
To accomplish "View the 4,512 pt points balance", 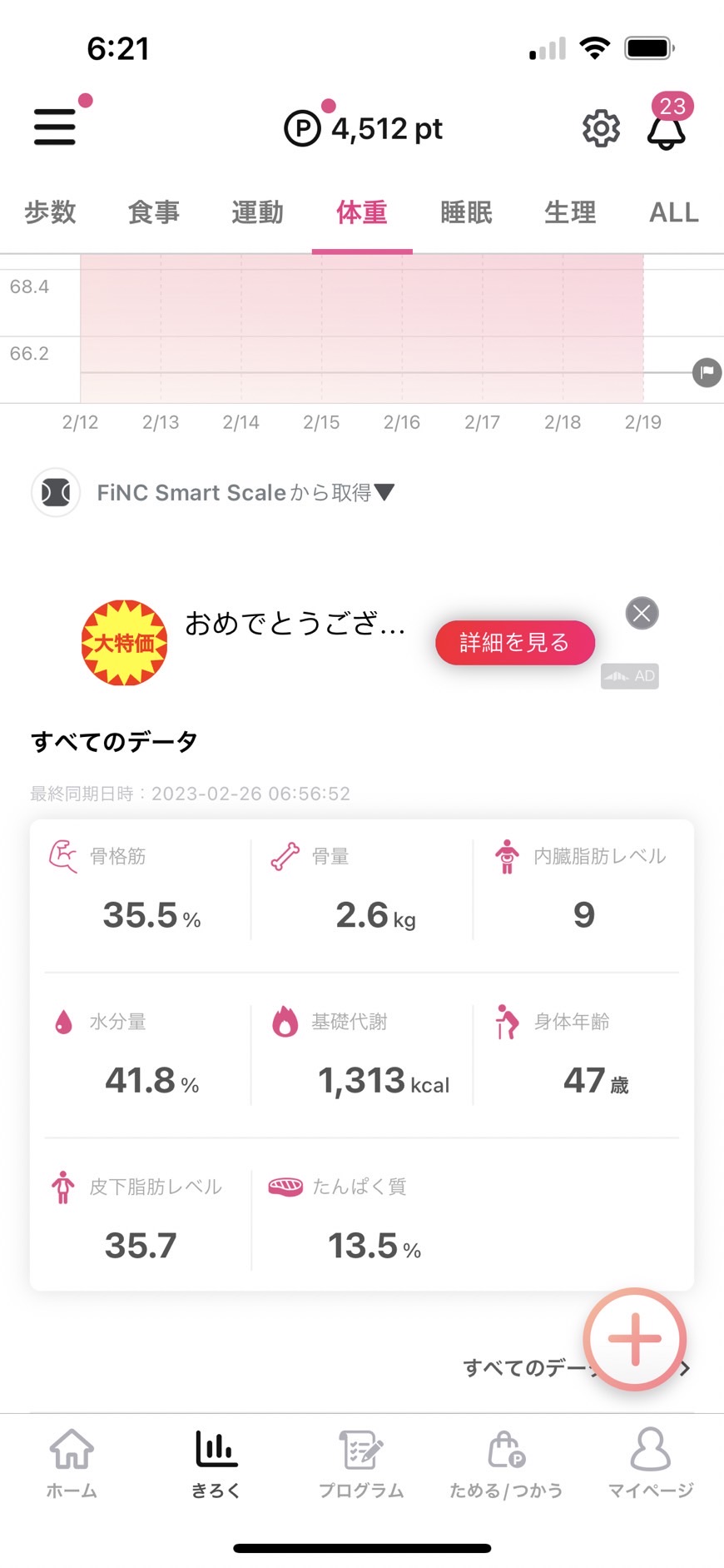I will pos(363,128).
